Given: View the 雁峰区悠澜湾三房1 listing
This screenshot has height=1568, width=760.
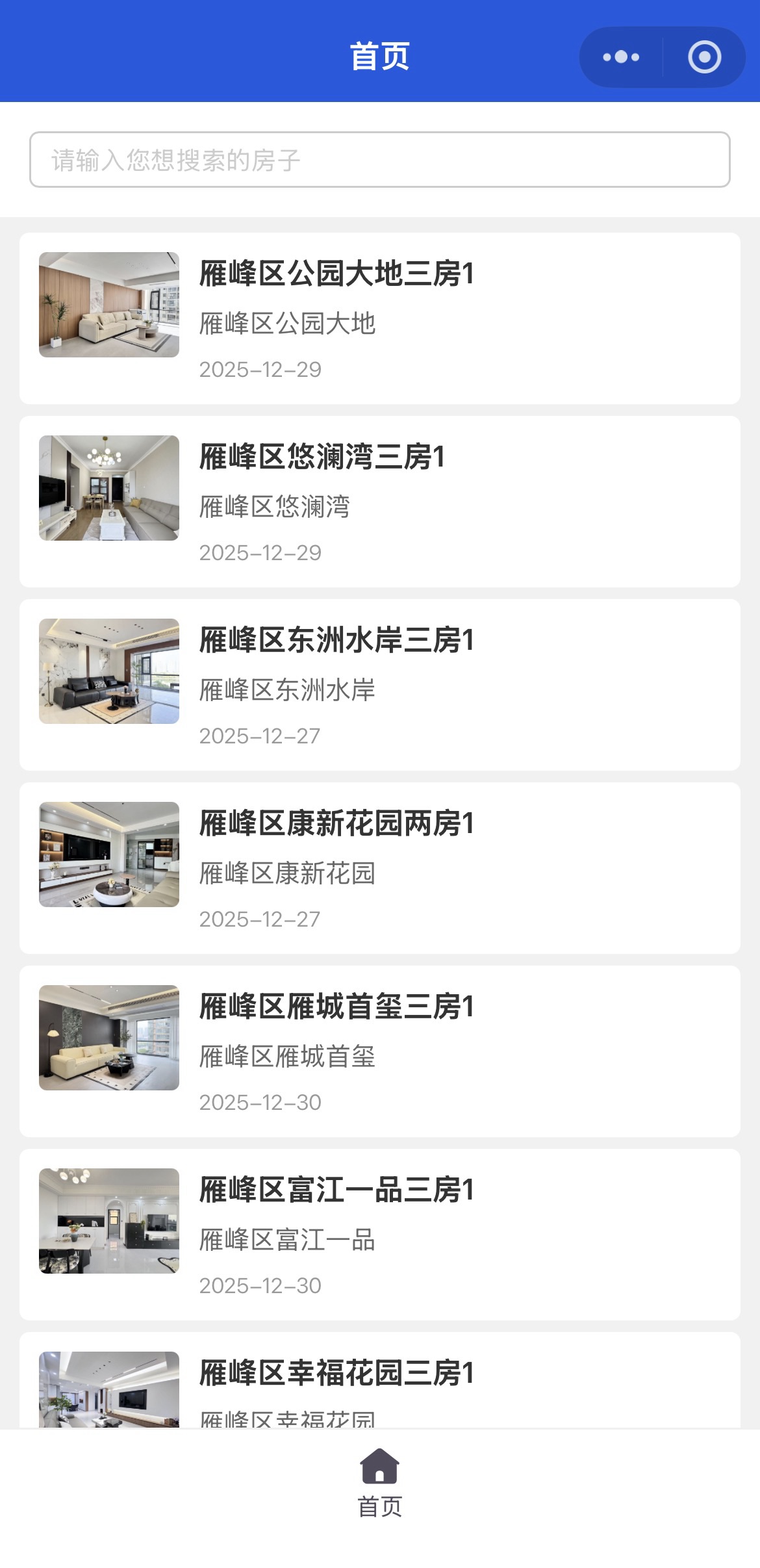Looking at the screenshot, I should point(379,502).
